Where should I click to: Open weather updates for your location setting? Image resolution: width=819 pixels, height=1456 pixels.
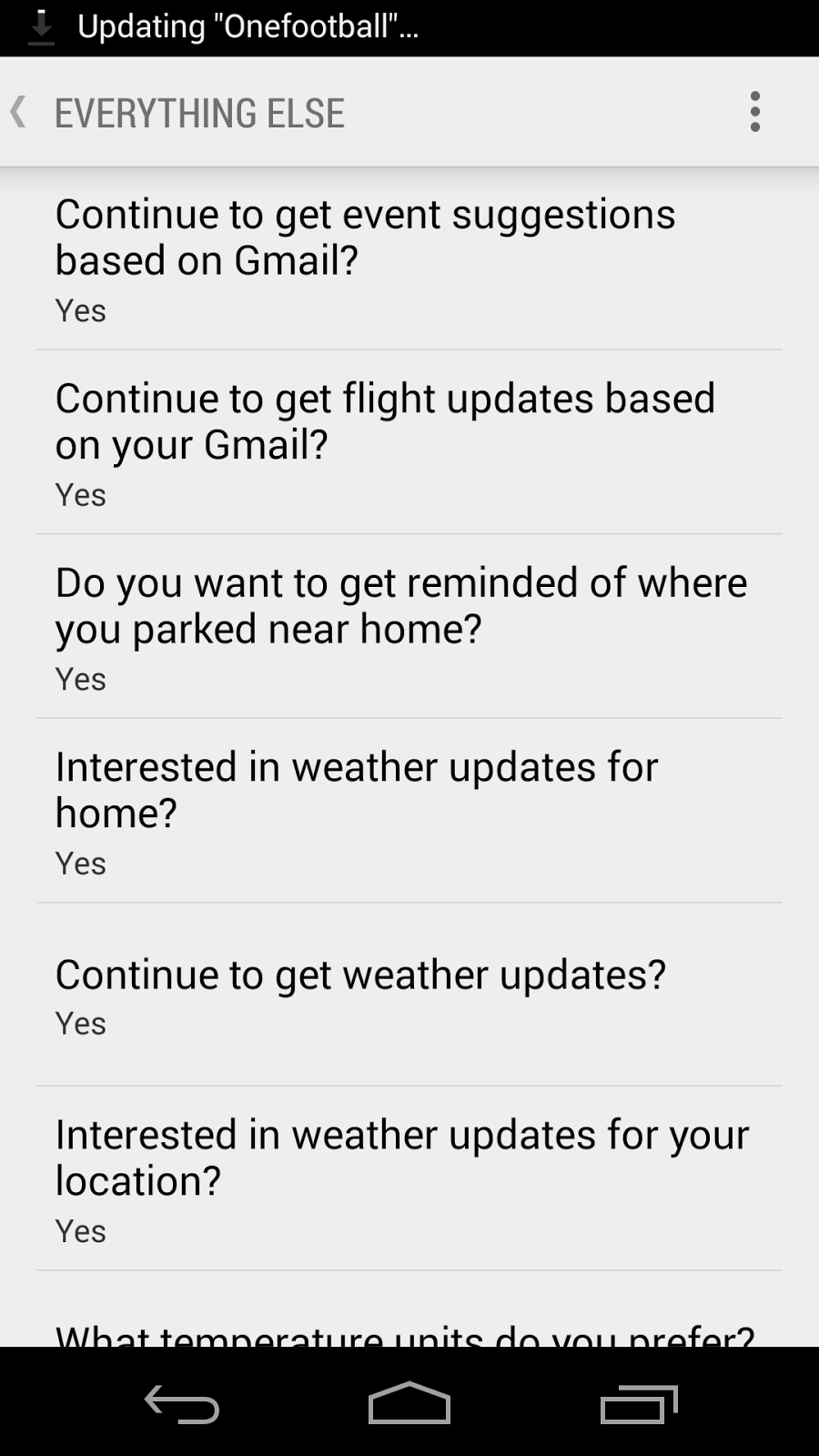coord(409,1179)
